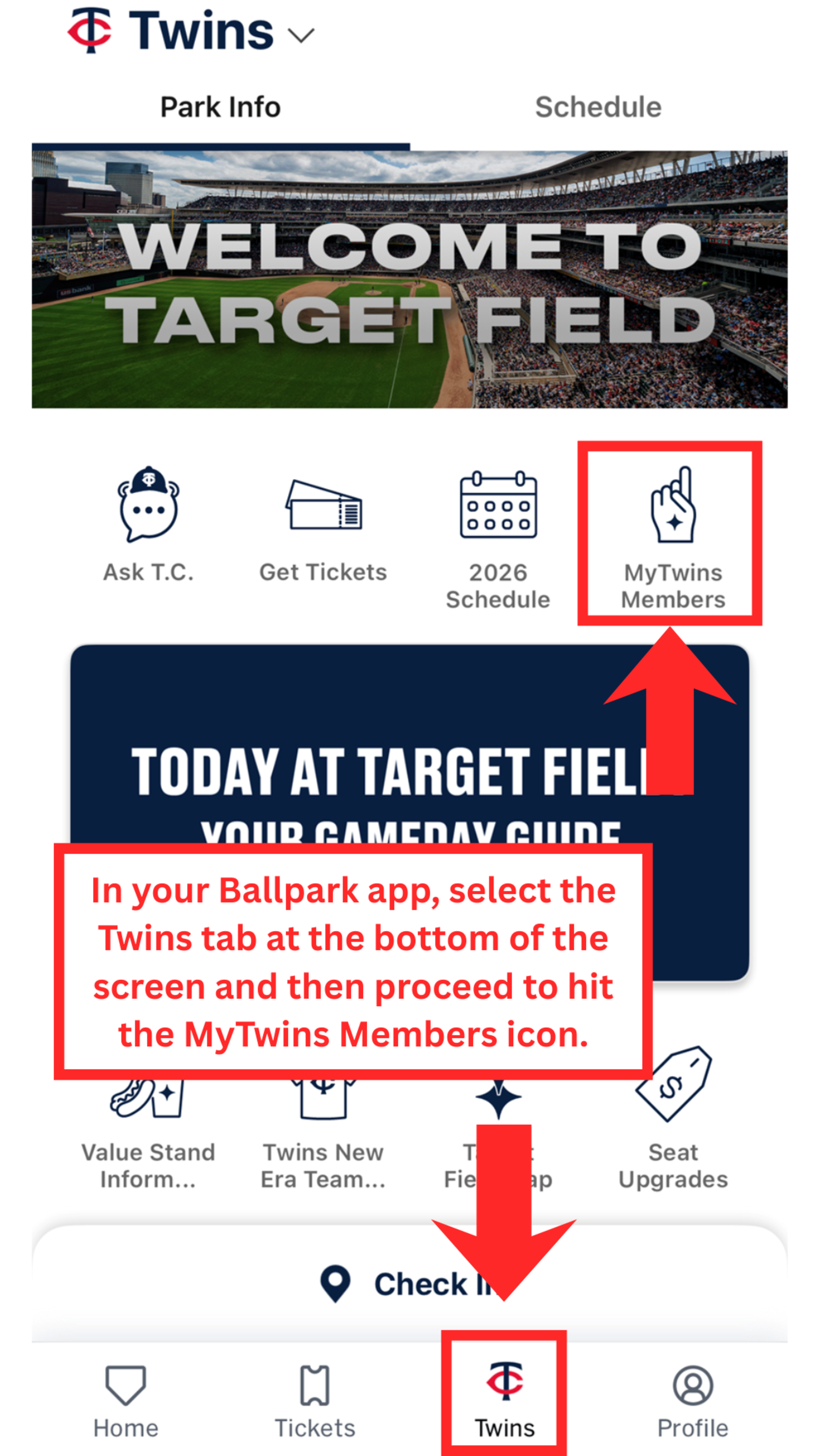Tap the Welcome to Target Field banner
This screenshot has height=1456, width=819.
[409, 277]
